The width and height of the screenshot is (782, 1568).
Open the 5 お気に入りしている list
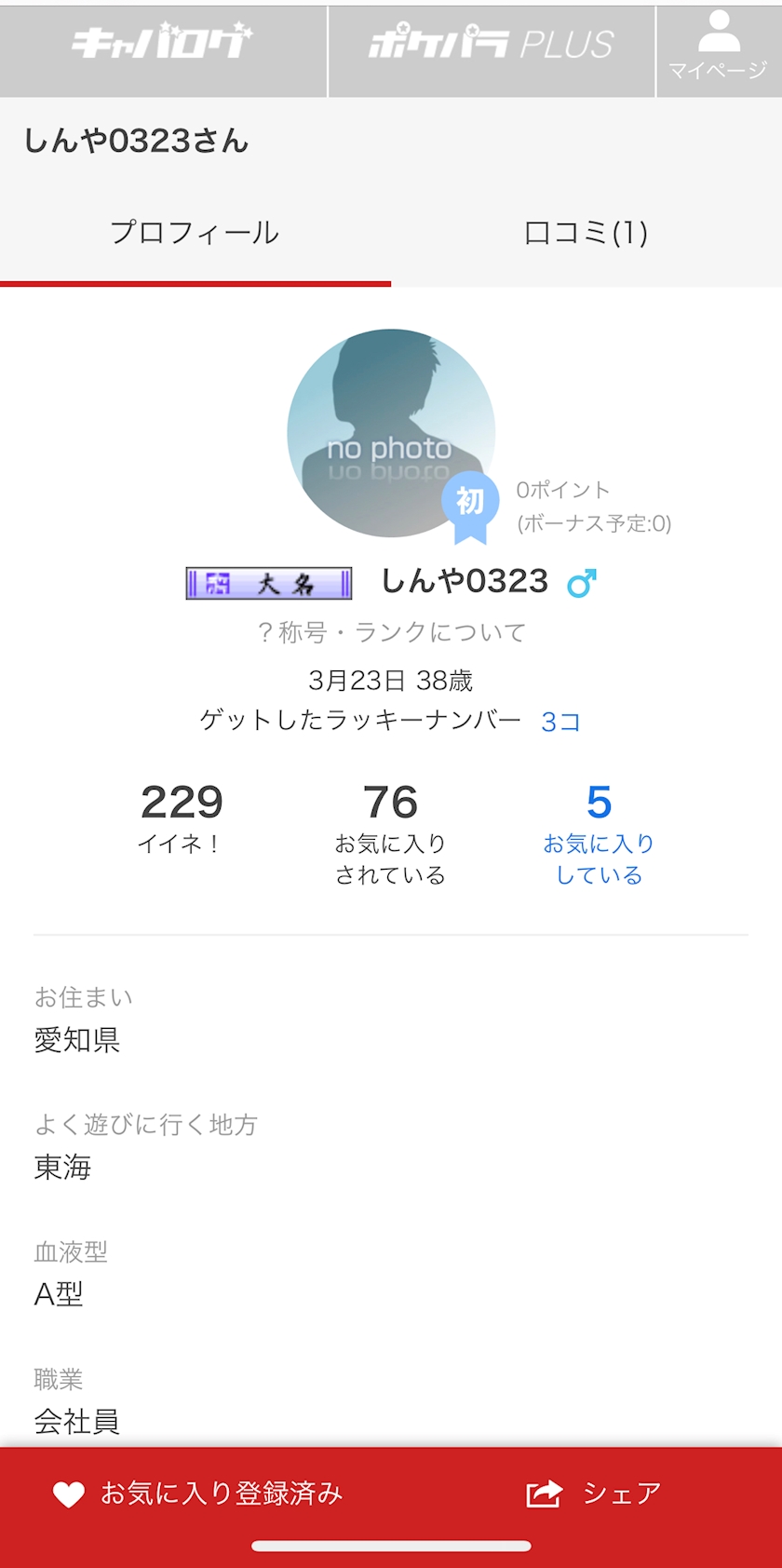599,833
